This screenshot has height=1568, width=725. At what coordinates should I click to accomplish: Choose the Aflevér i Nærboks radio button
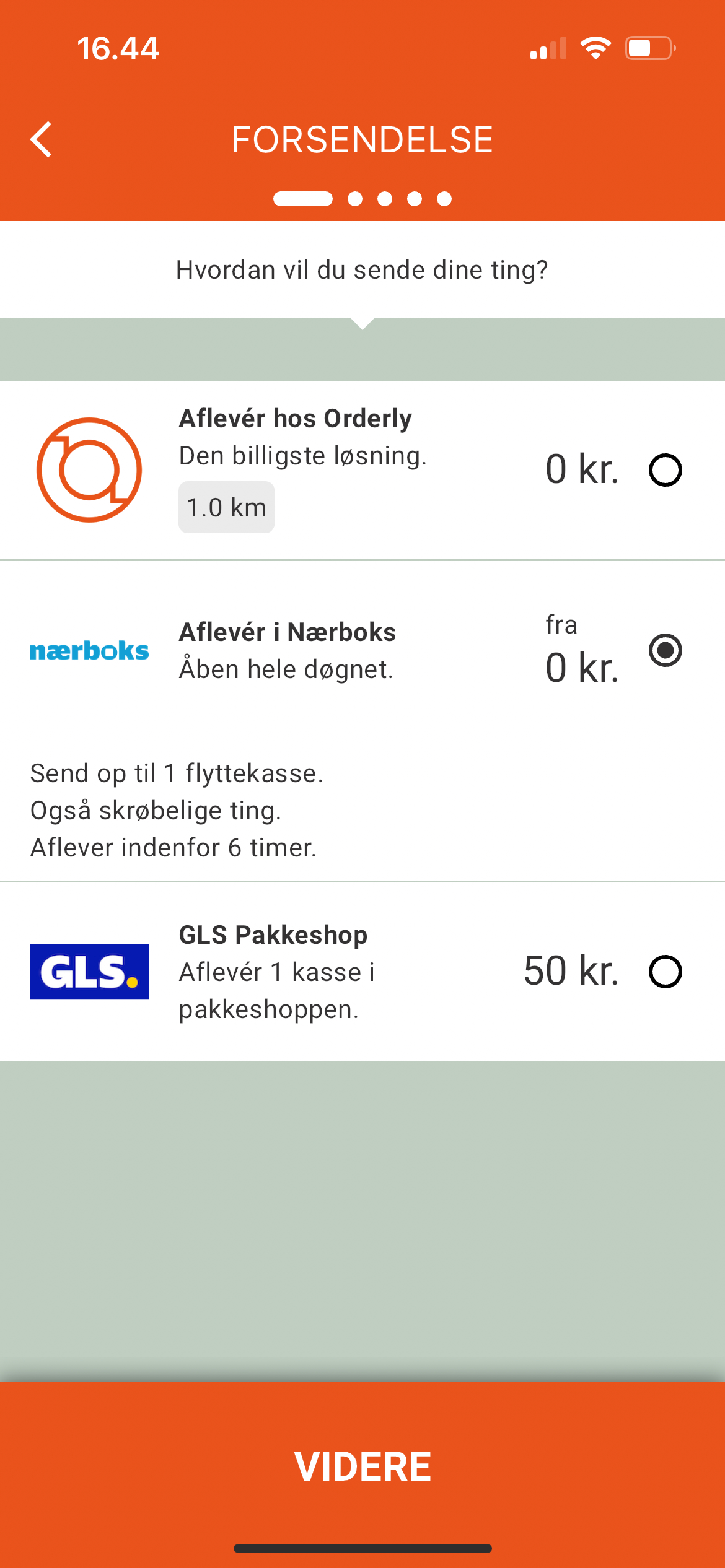[665, 650]
